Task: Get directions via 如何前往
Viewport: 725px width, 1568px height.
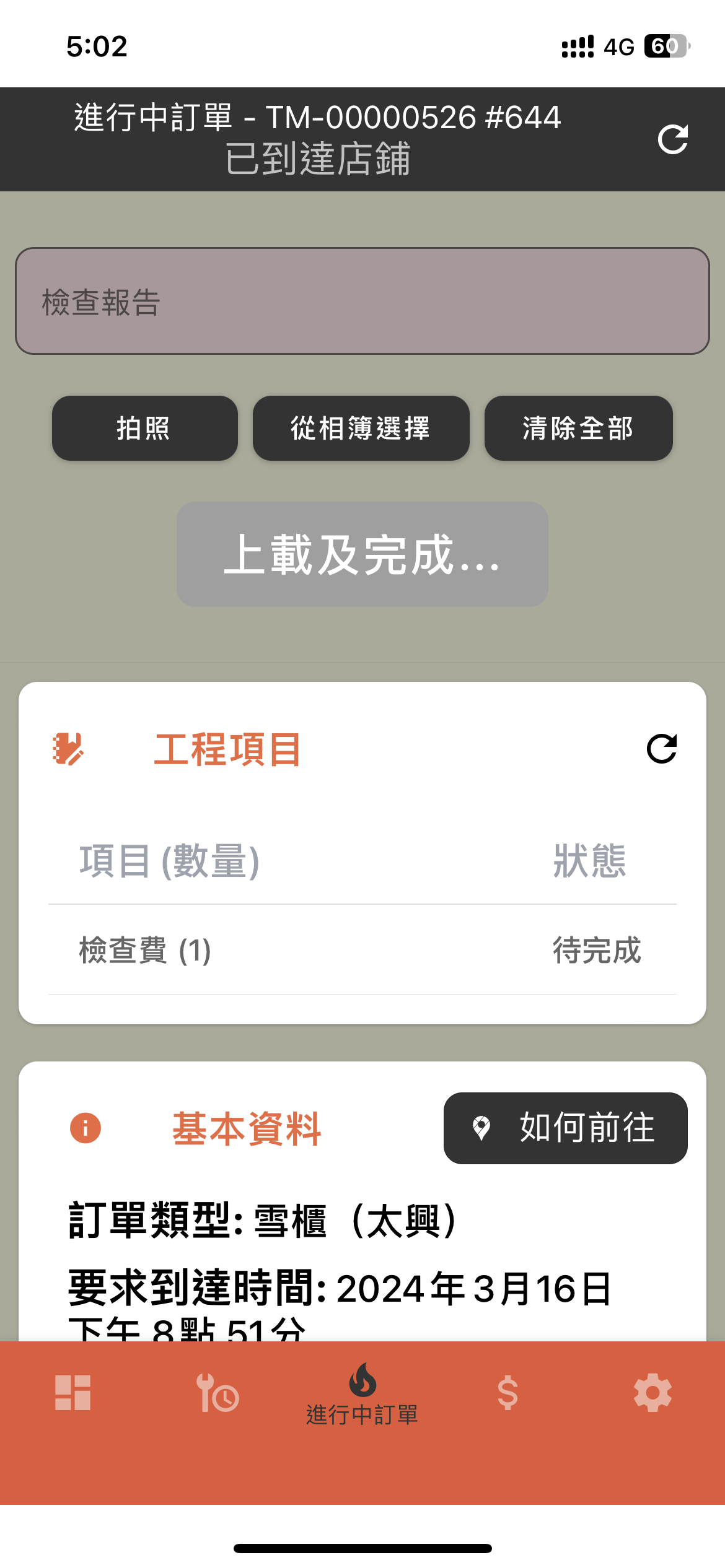Action: pos(565,1128)
